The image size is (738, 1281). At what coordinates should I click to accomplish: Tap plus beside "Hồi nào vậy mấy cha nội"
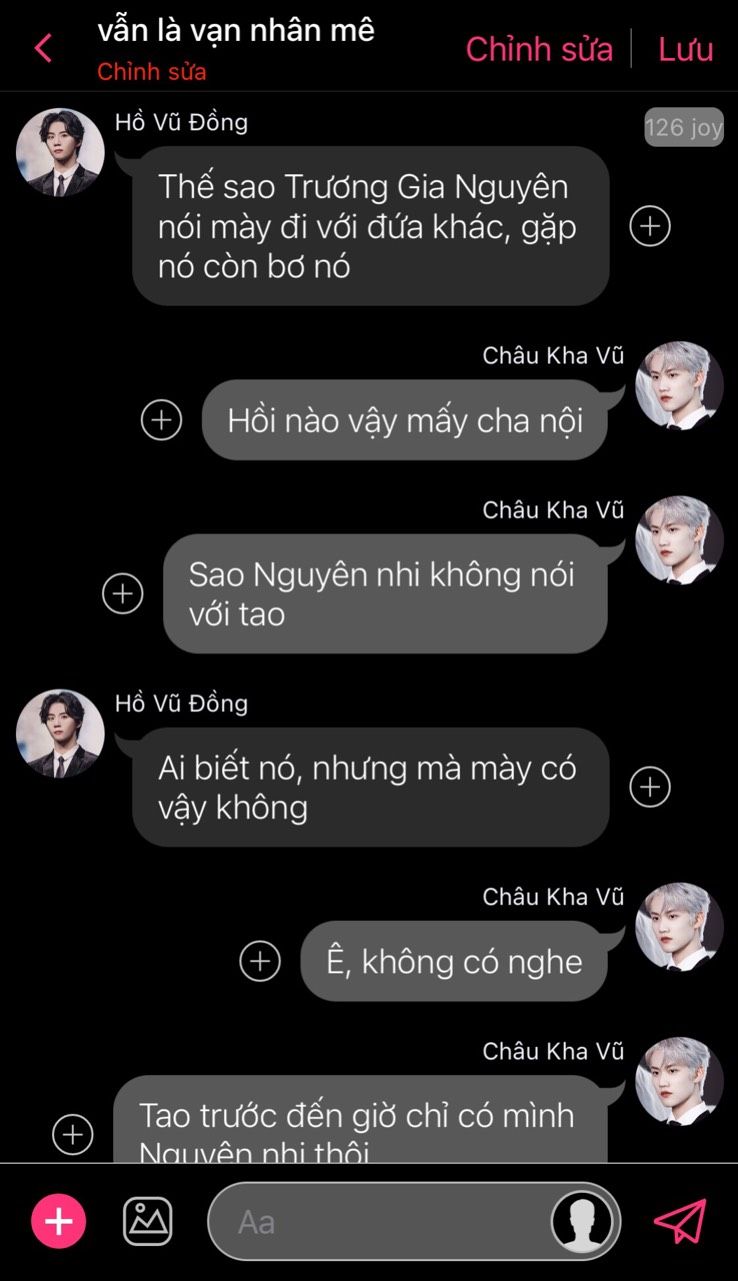coord(161,420)
